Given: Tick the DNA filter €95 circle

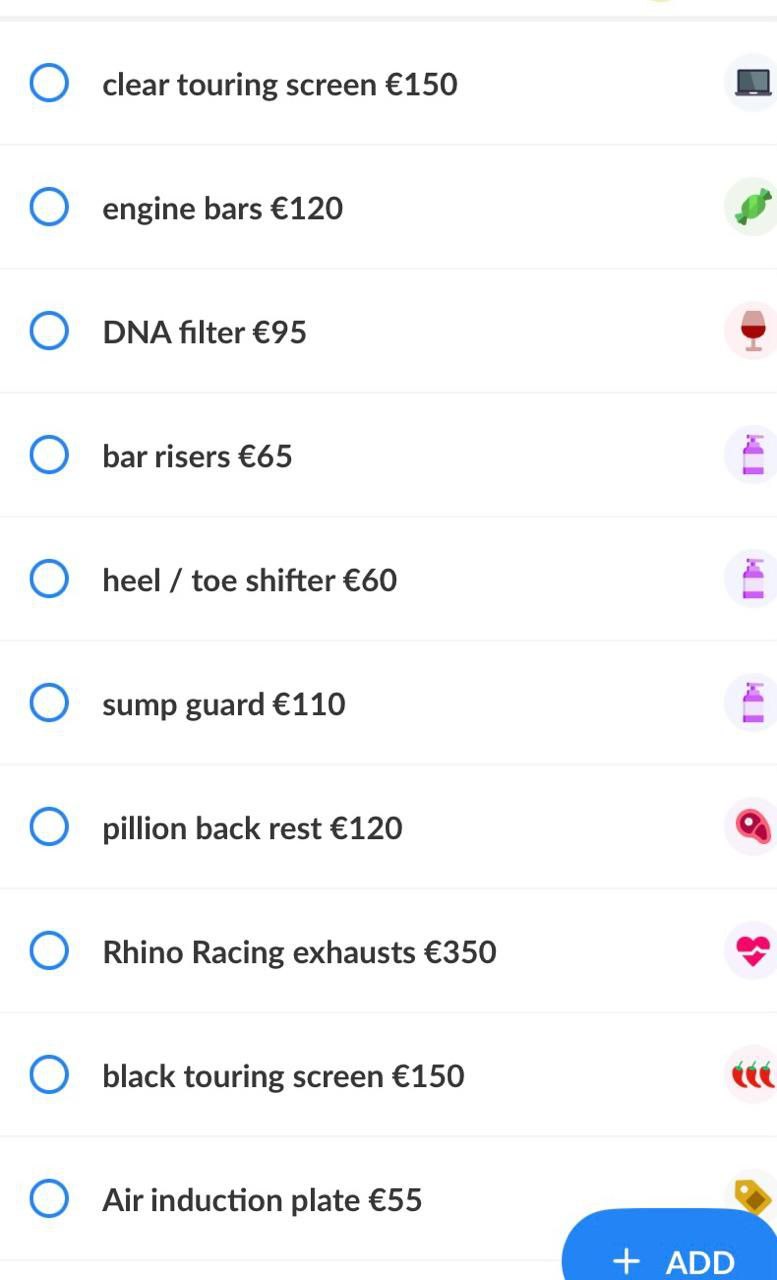Looking at the screenshot, I should click(49, 331).
